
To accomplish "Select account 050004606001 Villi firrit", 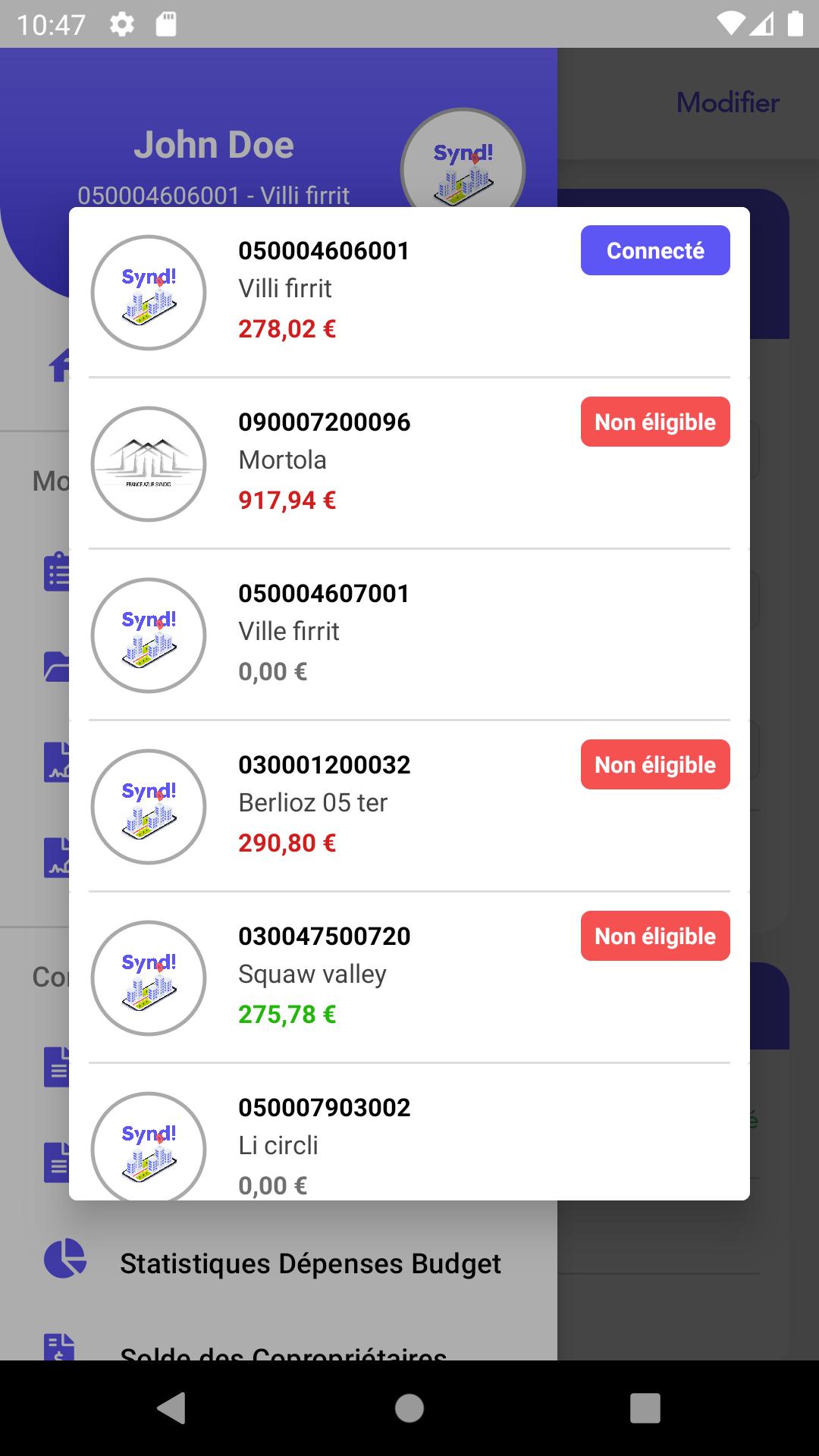I will [x=409, y=292].
